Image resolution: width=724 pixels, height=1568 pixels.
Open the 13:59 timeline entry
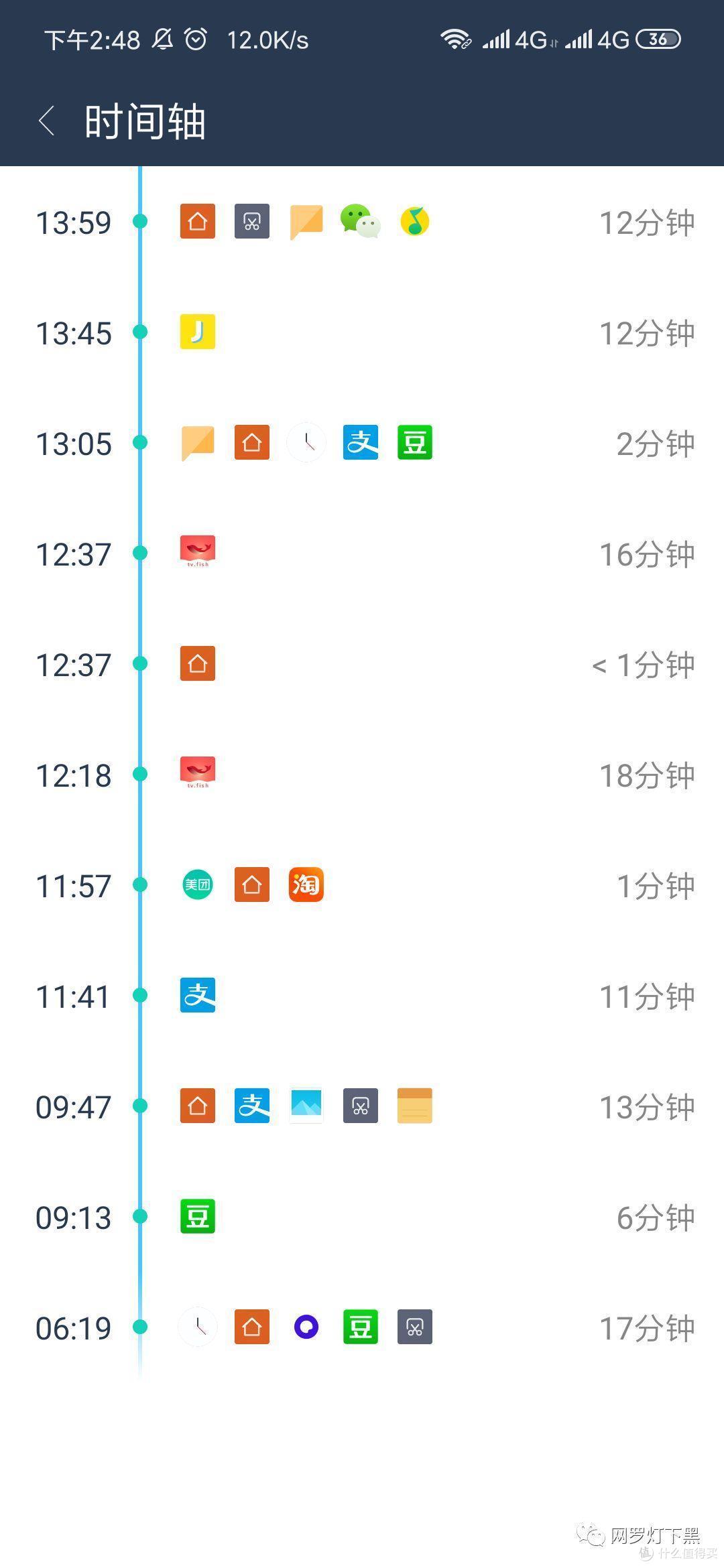click(362, 222)
